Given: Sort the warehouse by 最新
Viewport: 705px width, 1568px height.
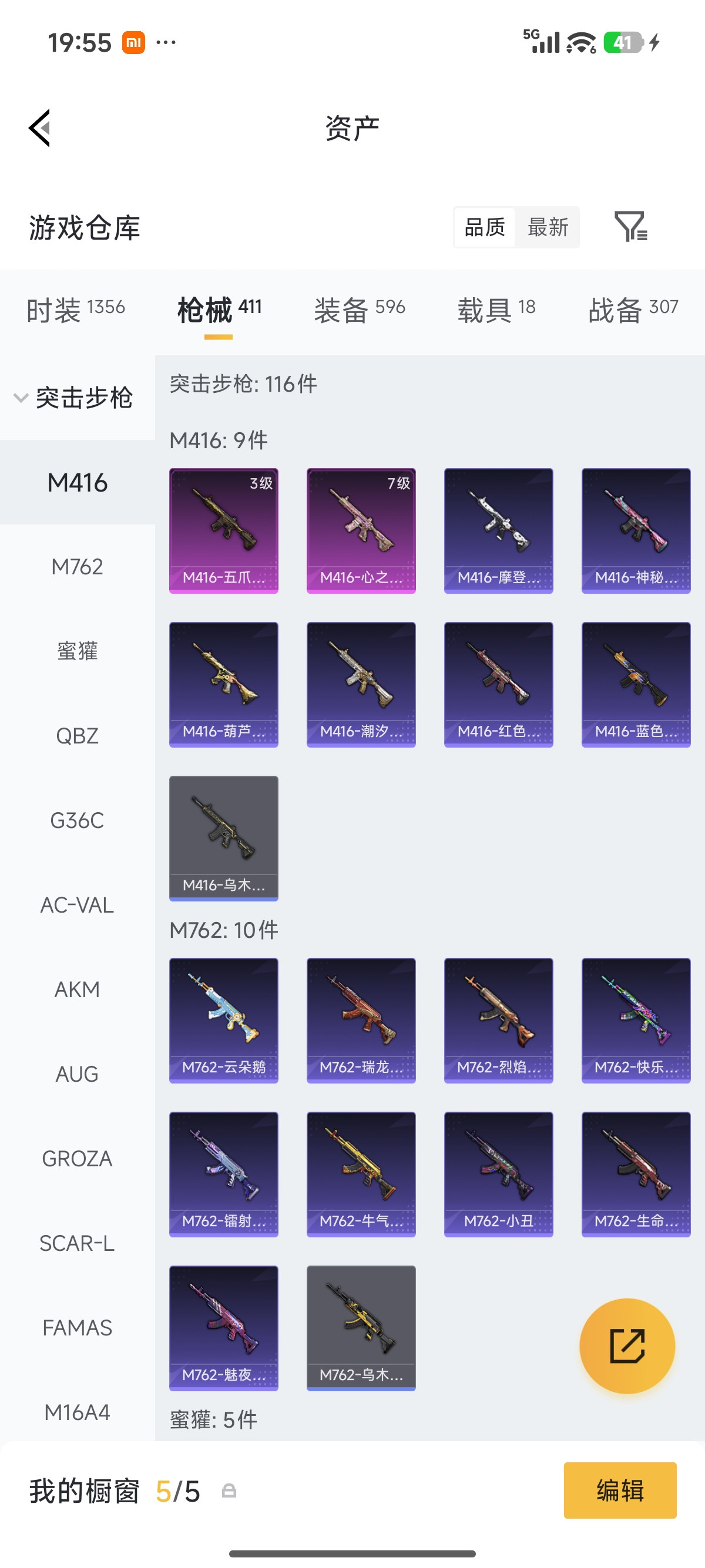Looking at the screenshot, I should (x=548, y=227).
